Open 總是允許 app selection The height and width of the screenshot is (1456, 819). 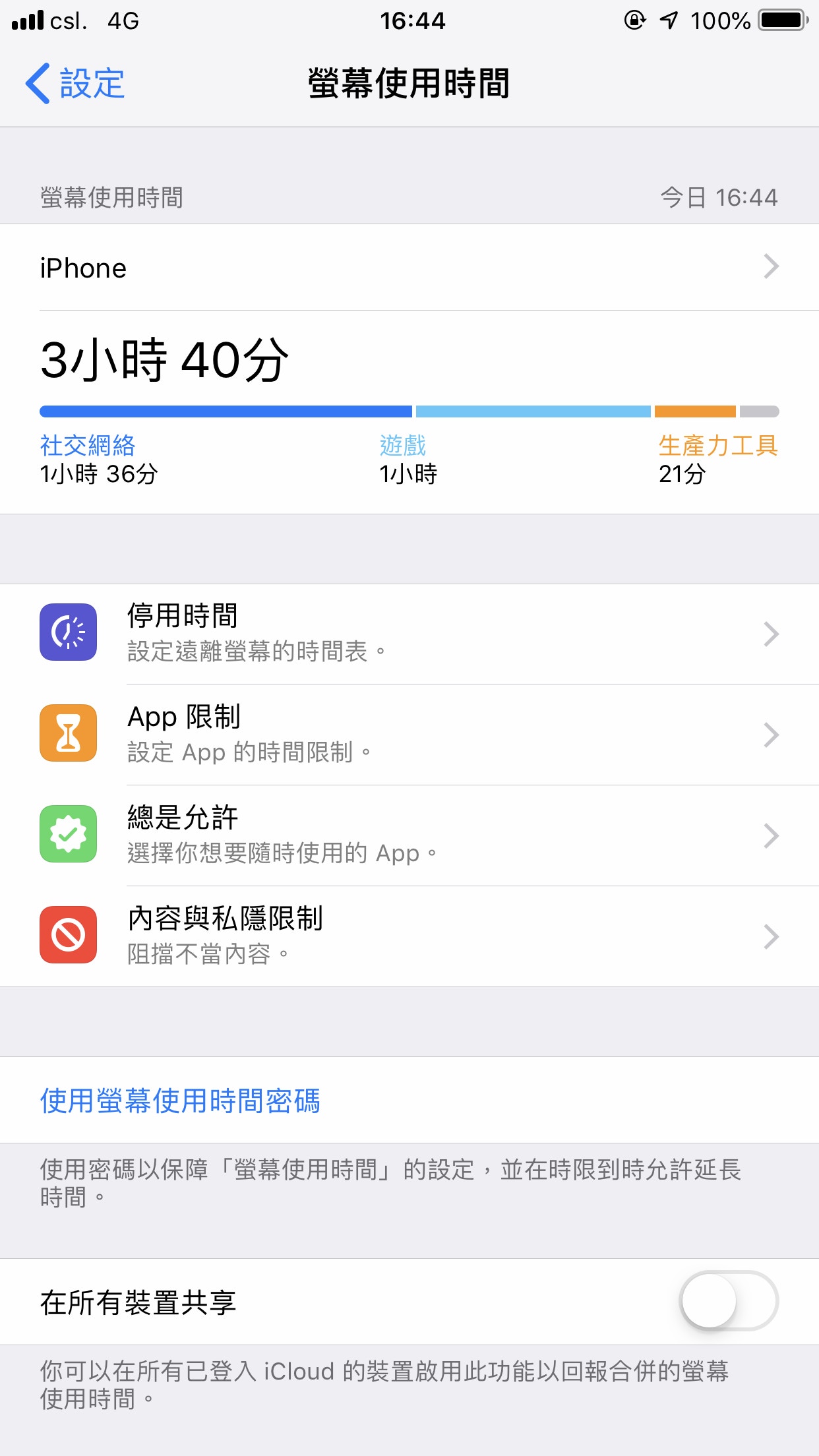click(409, 835)
